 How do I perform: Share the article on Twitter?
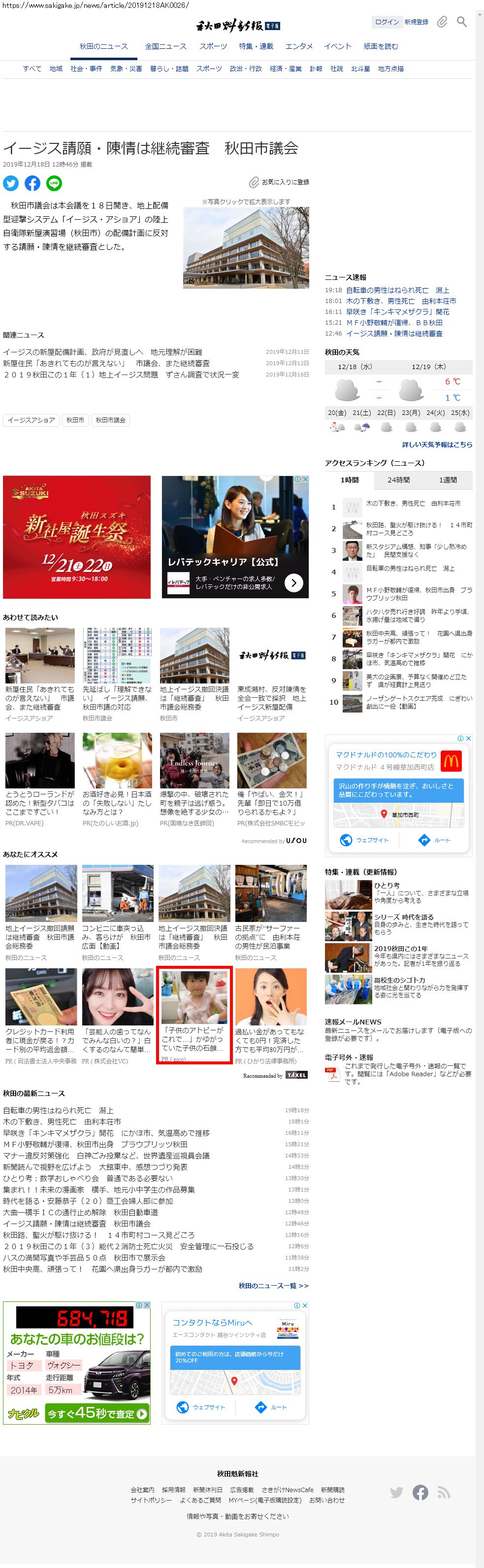[11, 183]
